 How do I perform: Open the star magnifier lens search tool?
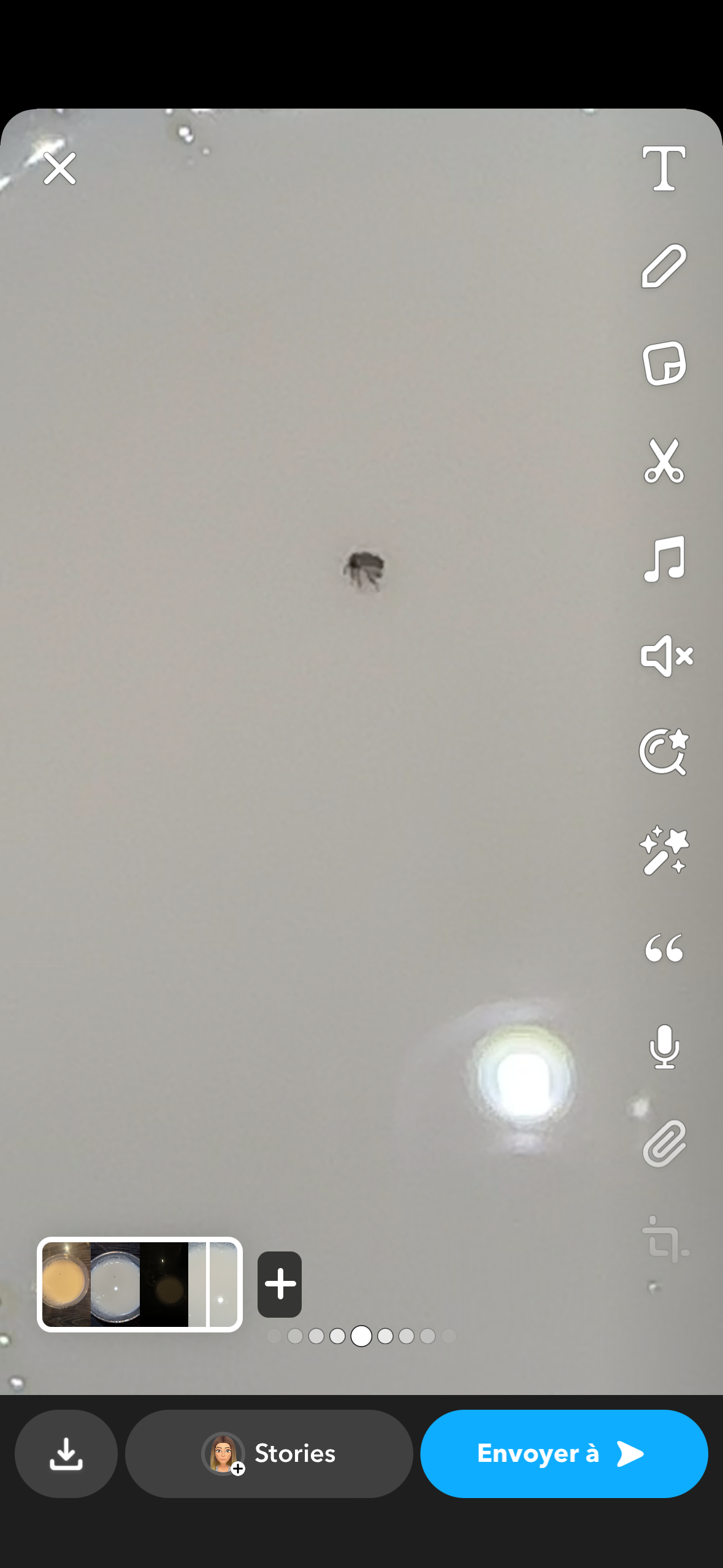click(664, 753)
